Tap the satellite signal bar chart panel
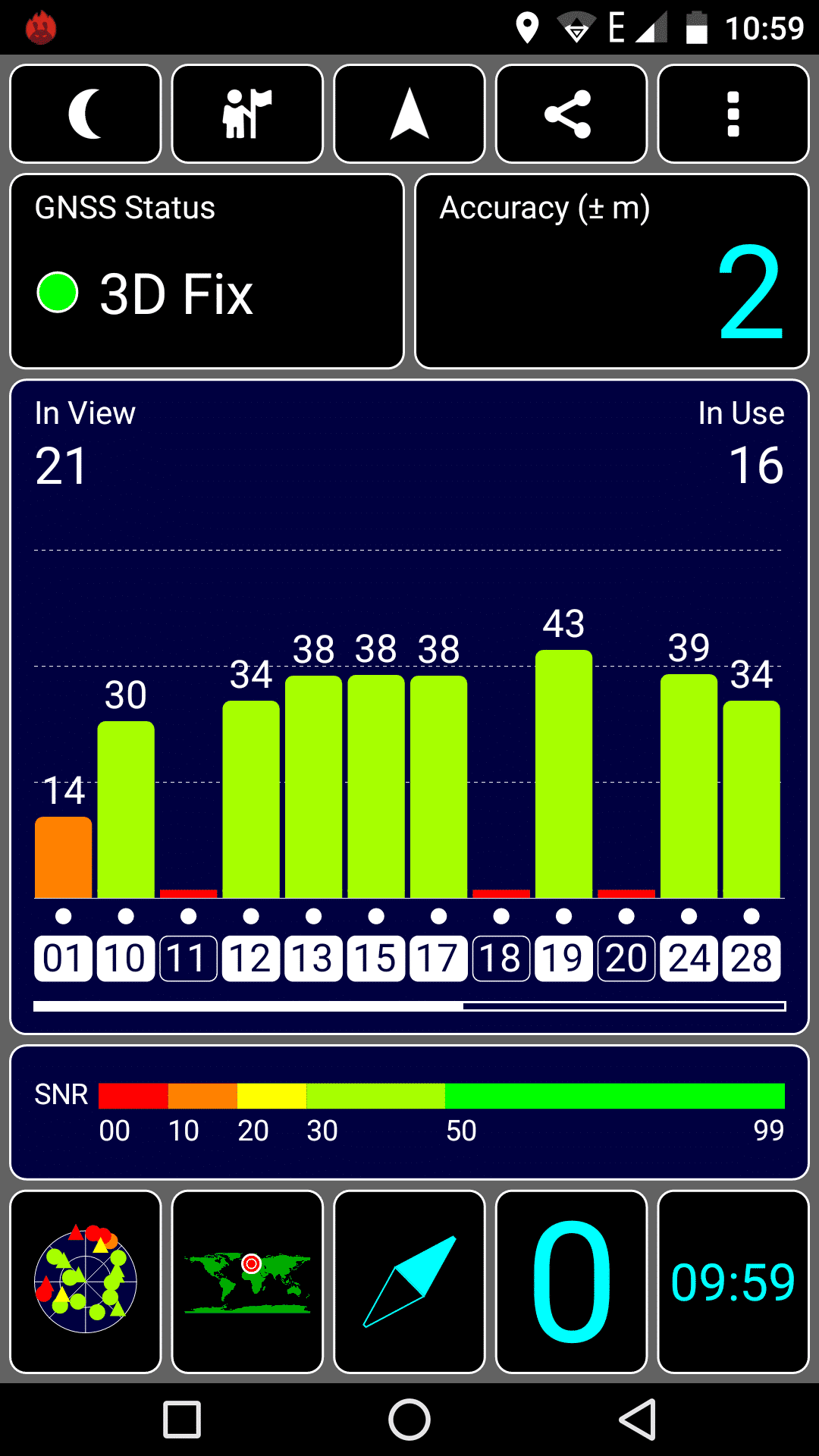This screenshot has width=819, height=1456. 409,707
